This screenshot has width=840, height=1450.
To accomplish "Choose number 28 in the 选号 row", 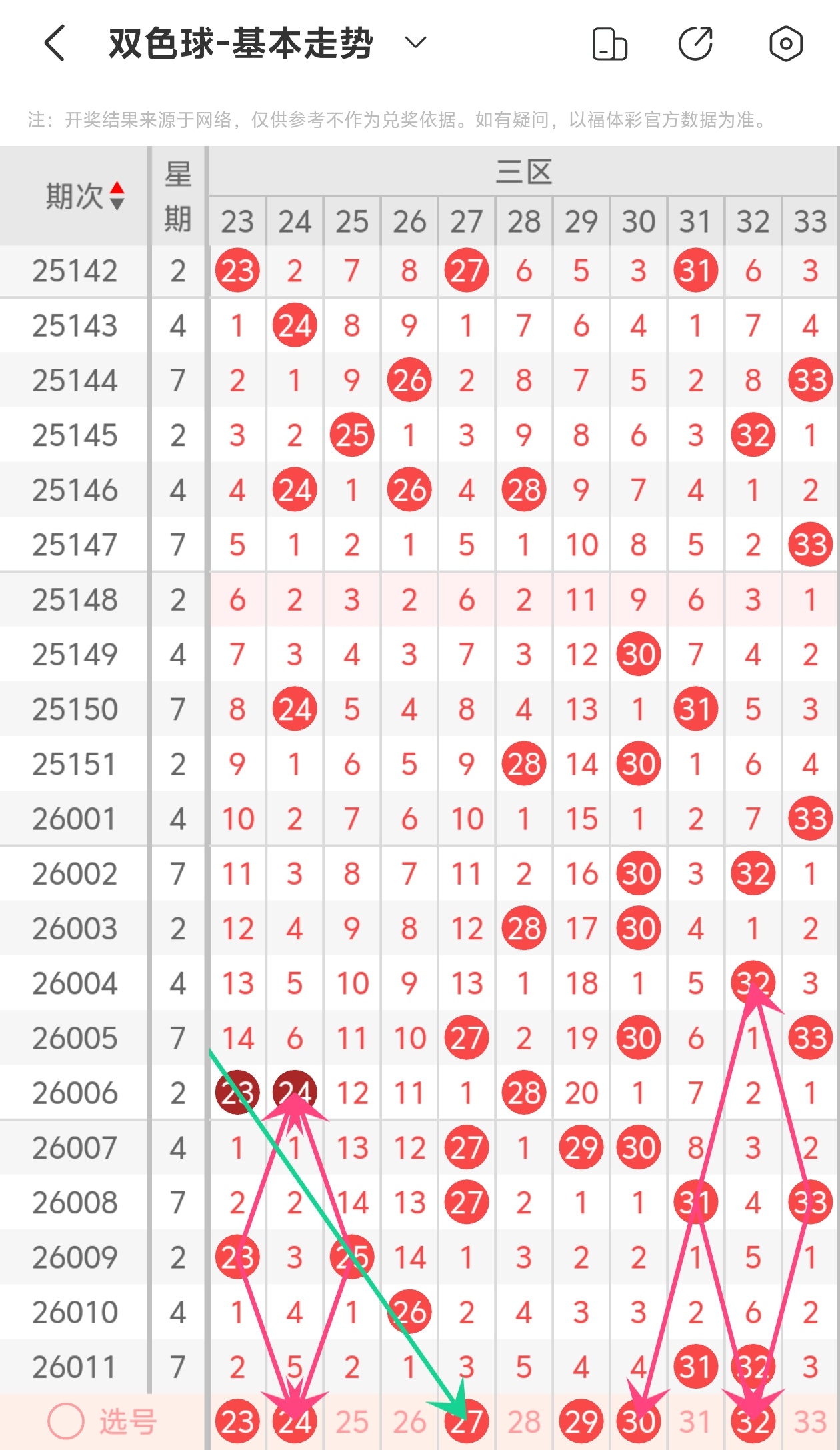I will [x=524, y=1422].
